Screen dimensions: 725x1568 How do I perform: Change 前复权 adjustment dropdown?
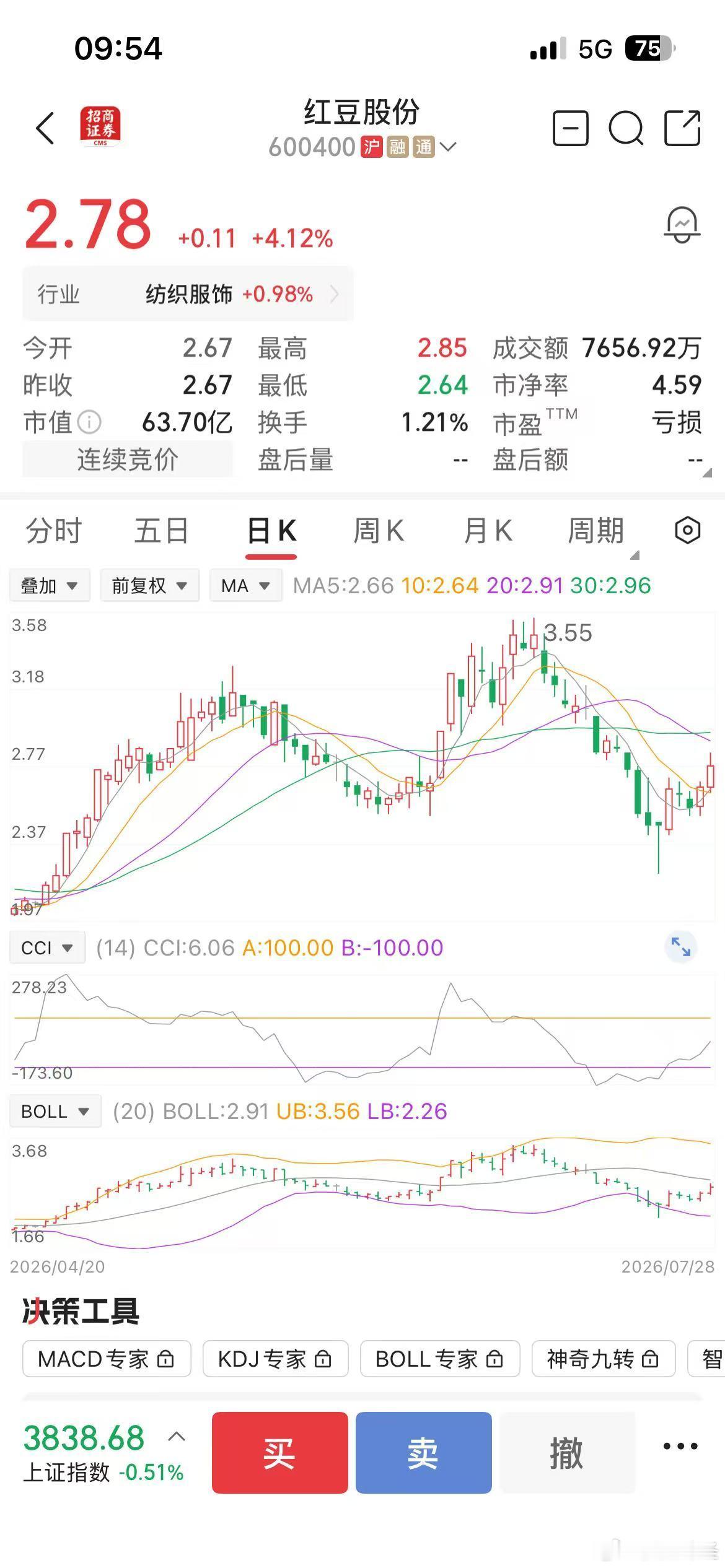(149, 585)
